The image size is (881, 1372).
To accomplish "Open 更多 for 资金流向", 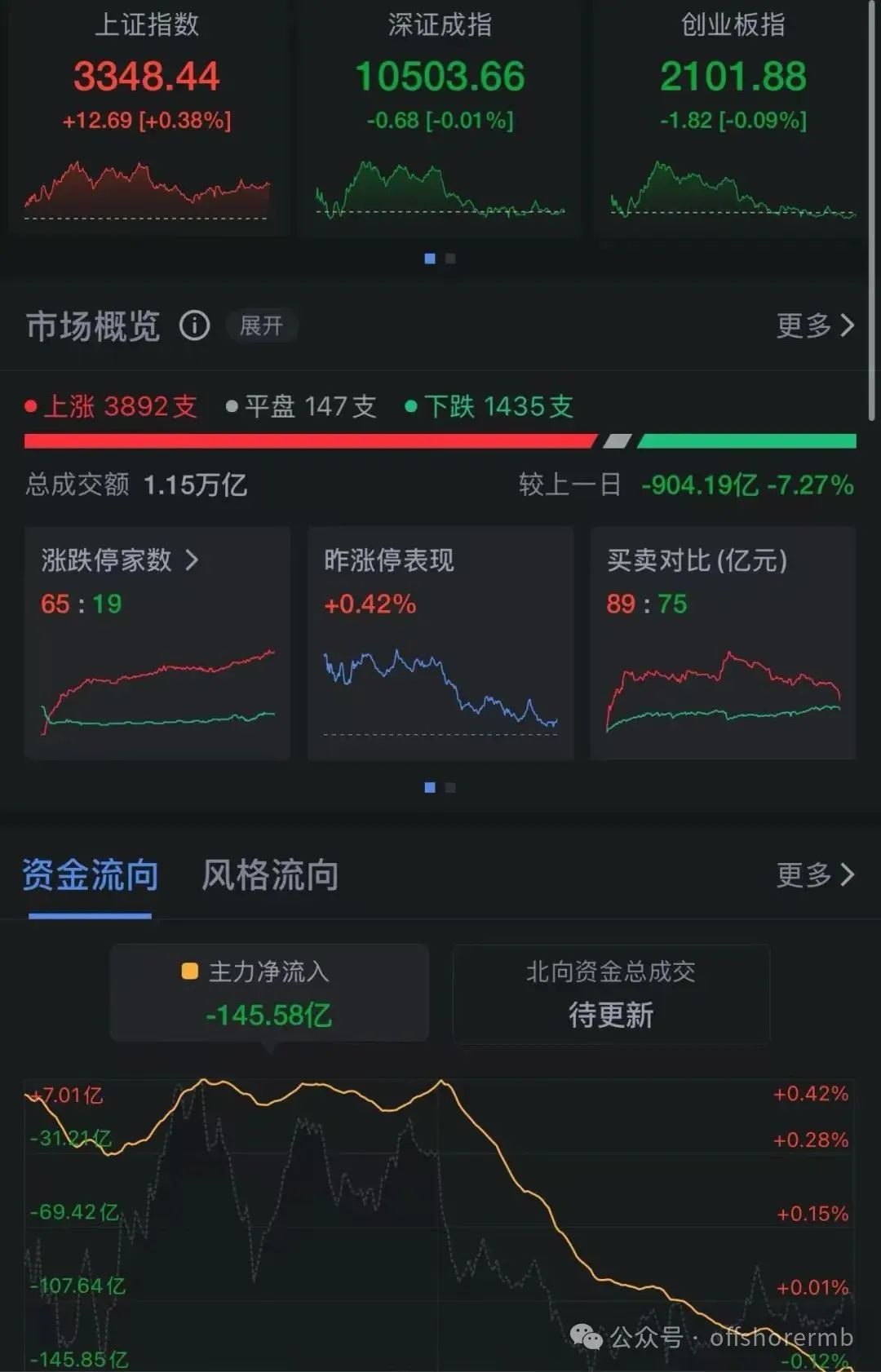I will (814, 875).
